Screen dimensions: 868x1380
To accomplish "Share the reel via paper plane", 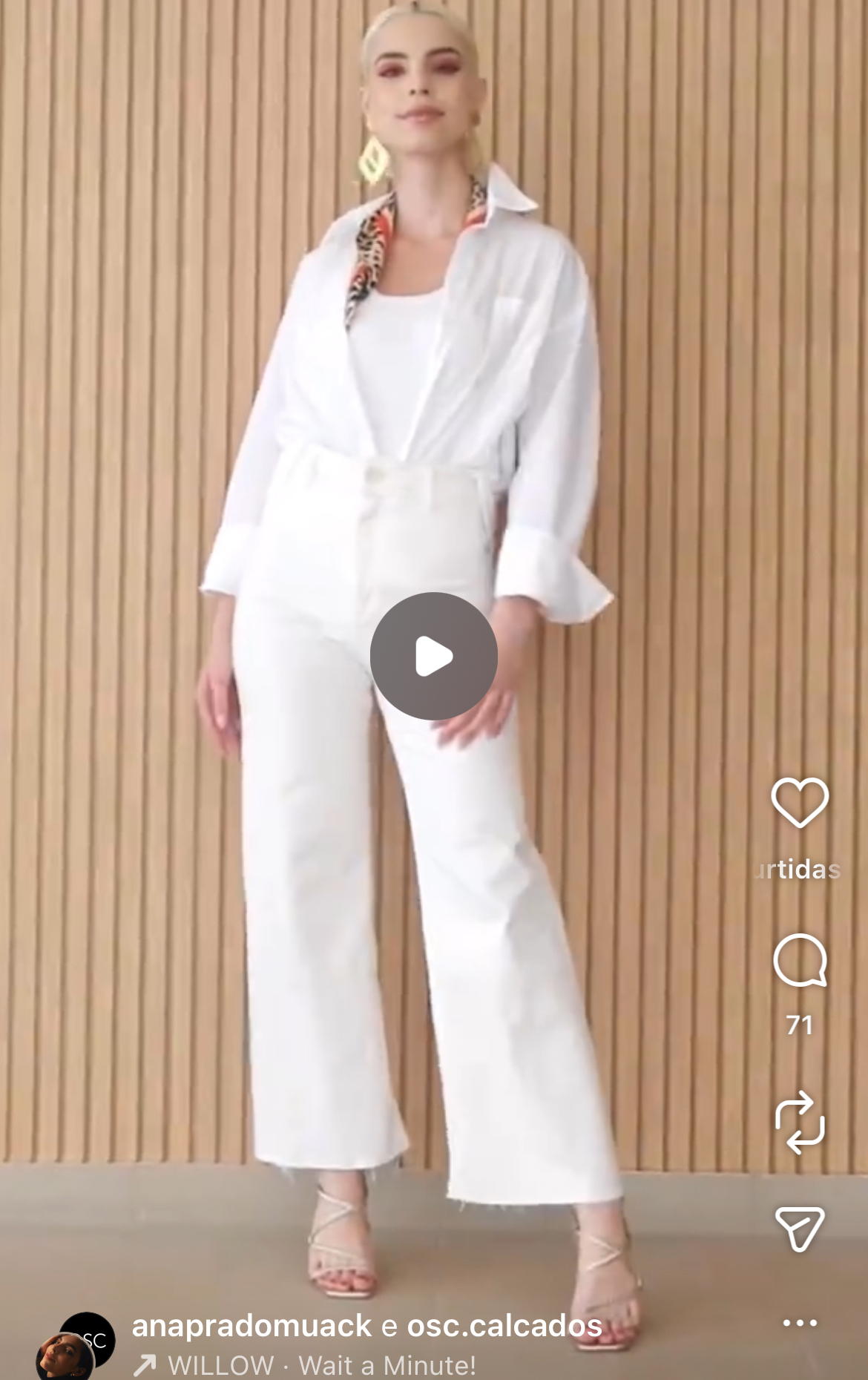I will pos(799,1229).
